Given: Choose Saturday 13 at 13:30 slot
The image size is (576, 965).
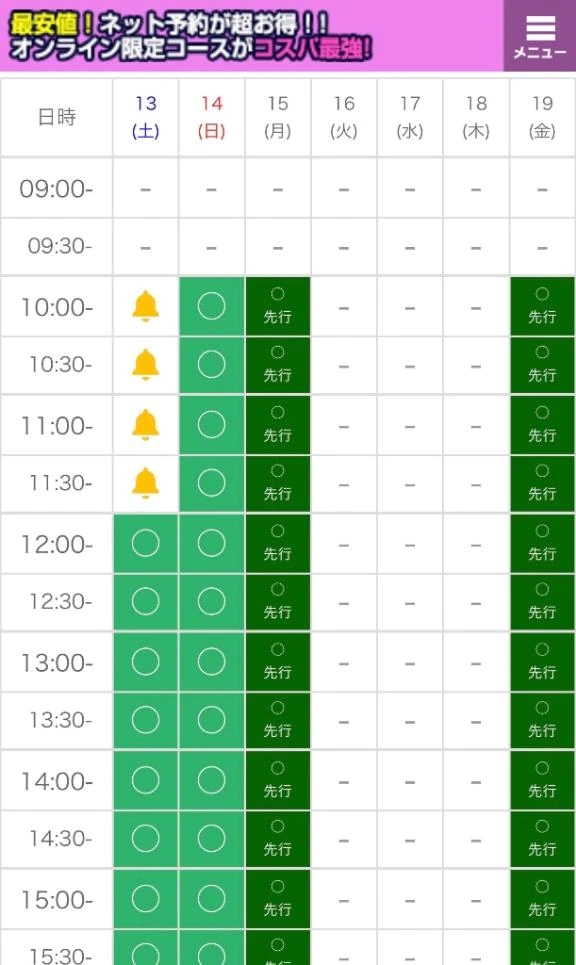Looking at the screenshot, I should tap(146, 721).
